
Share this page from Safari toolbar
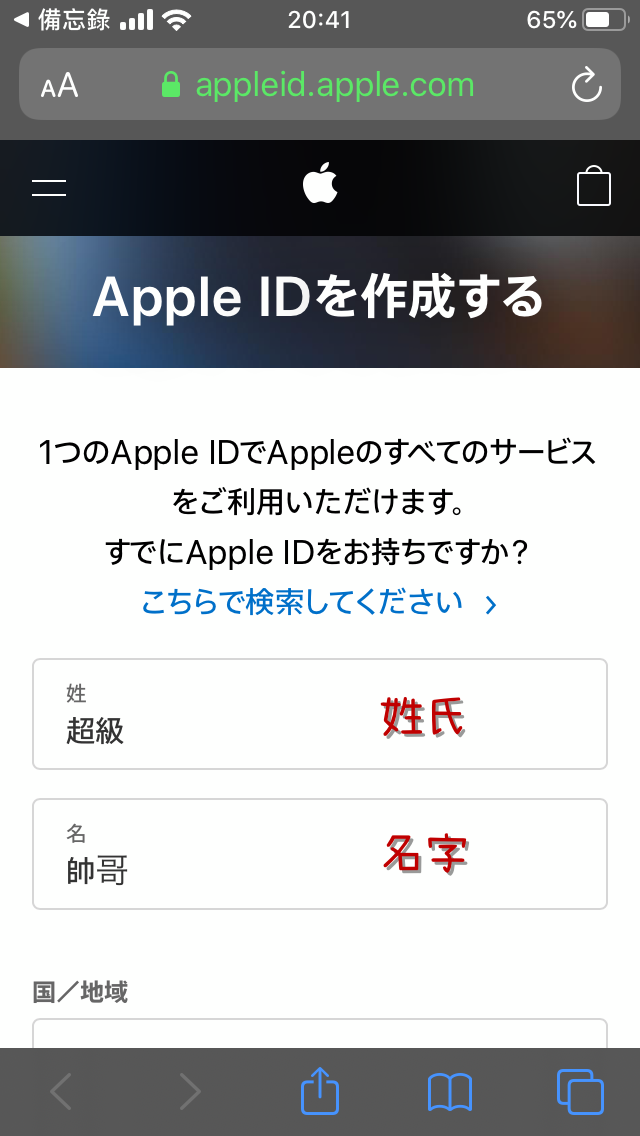click(x=320, y=1091)
